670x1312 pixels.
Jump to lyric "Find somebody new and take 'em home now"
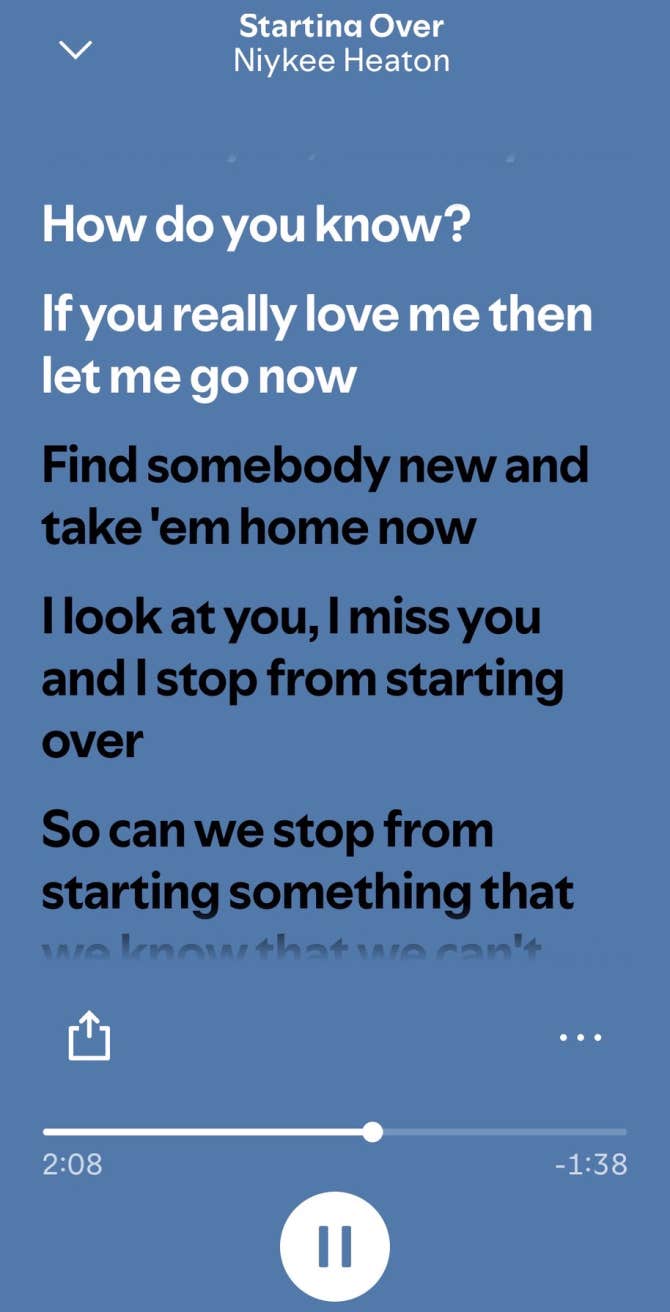315,497
